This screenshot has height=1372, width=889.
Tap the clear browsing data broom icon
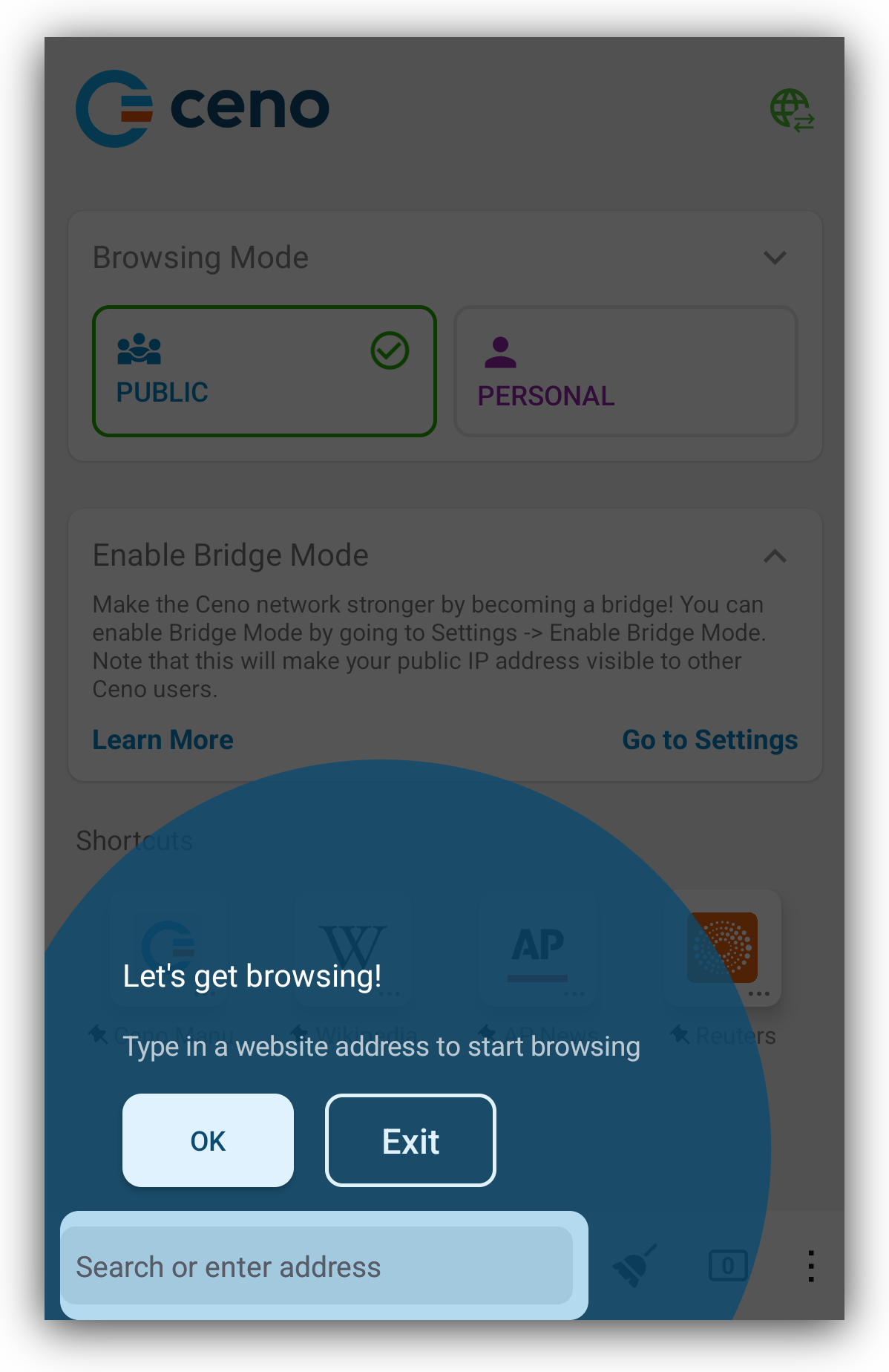click(635, 1266)
